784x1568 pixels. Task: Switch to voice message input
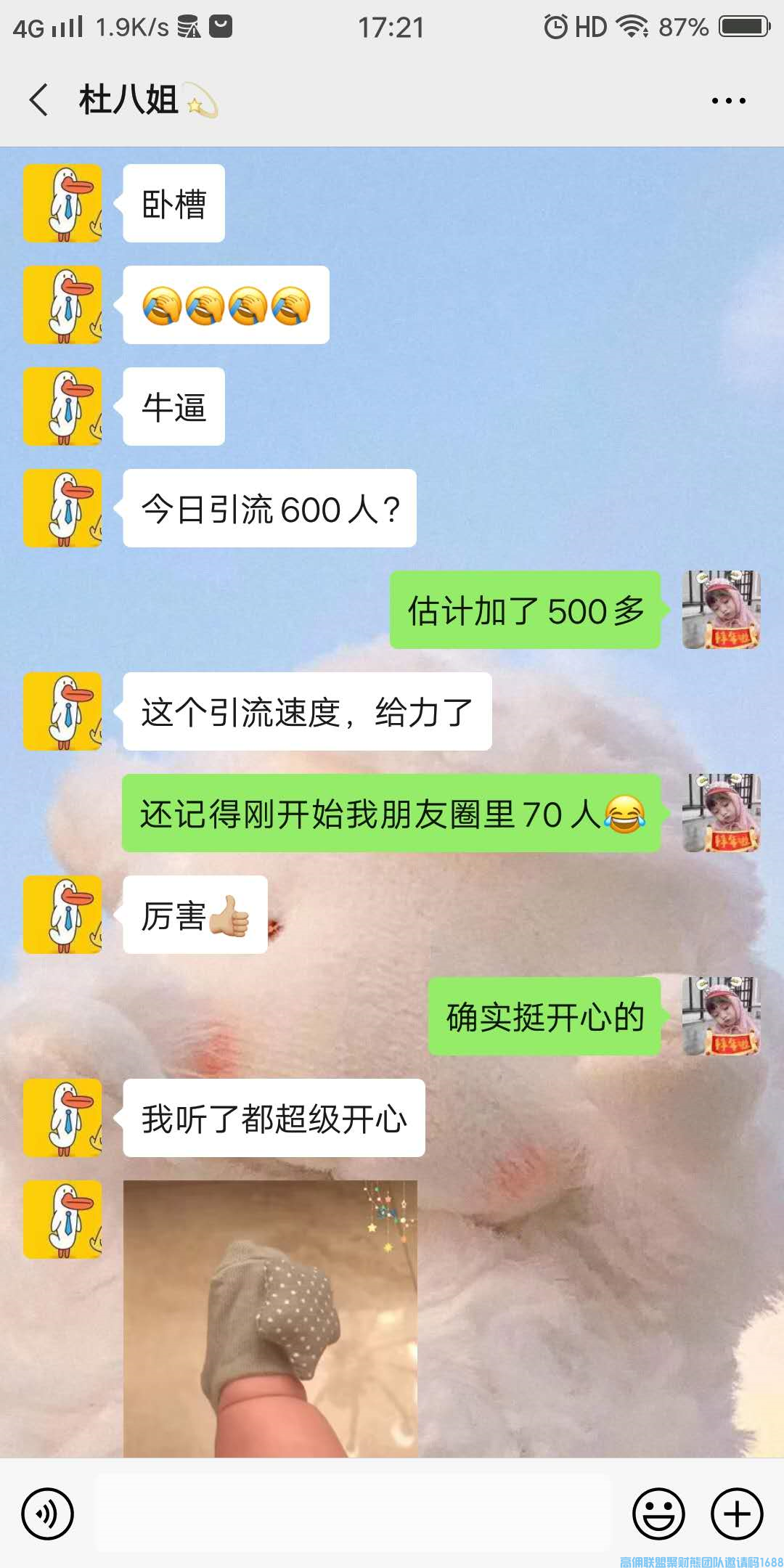[48, 1514]
